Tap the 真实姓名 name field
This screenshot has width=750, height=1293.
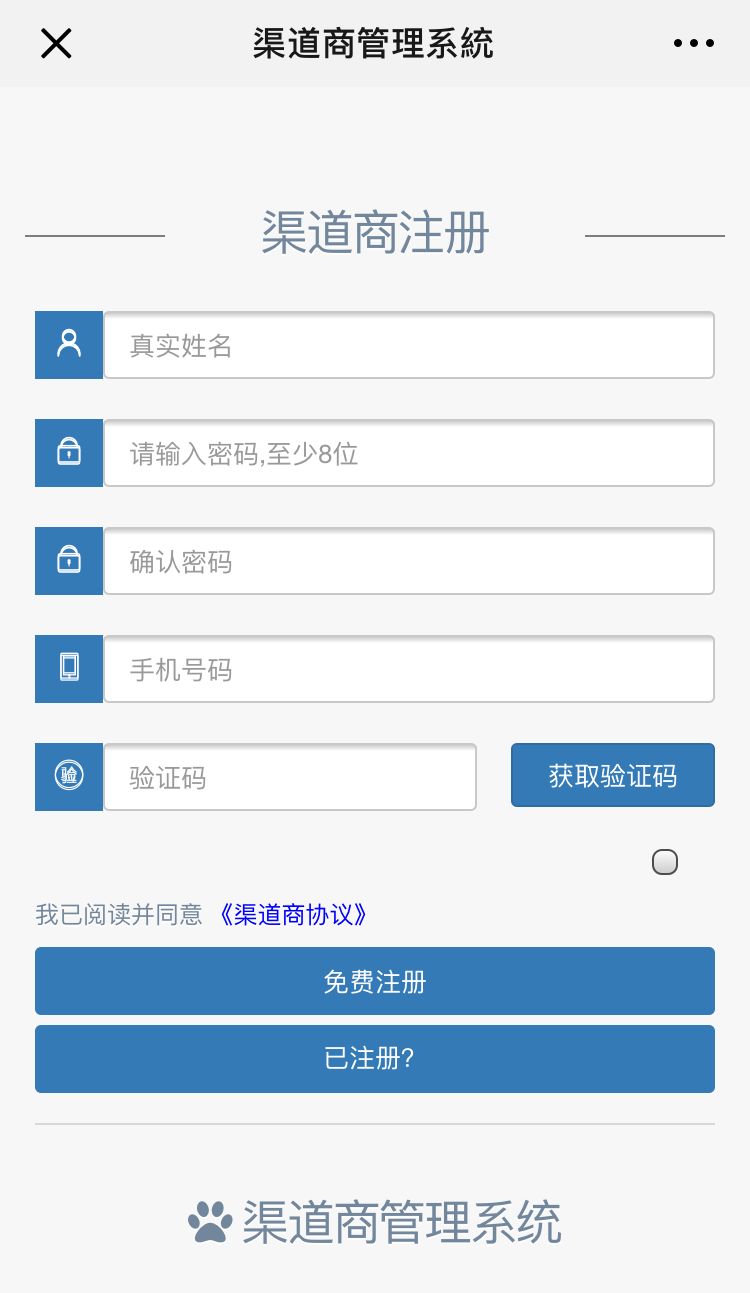409,345
